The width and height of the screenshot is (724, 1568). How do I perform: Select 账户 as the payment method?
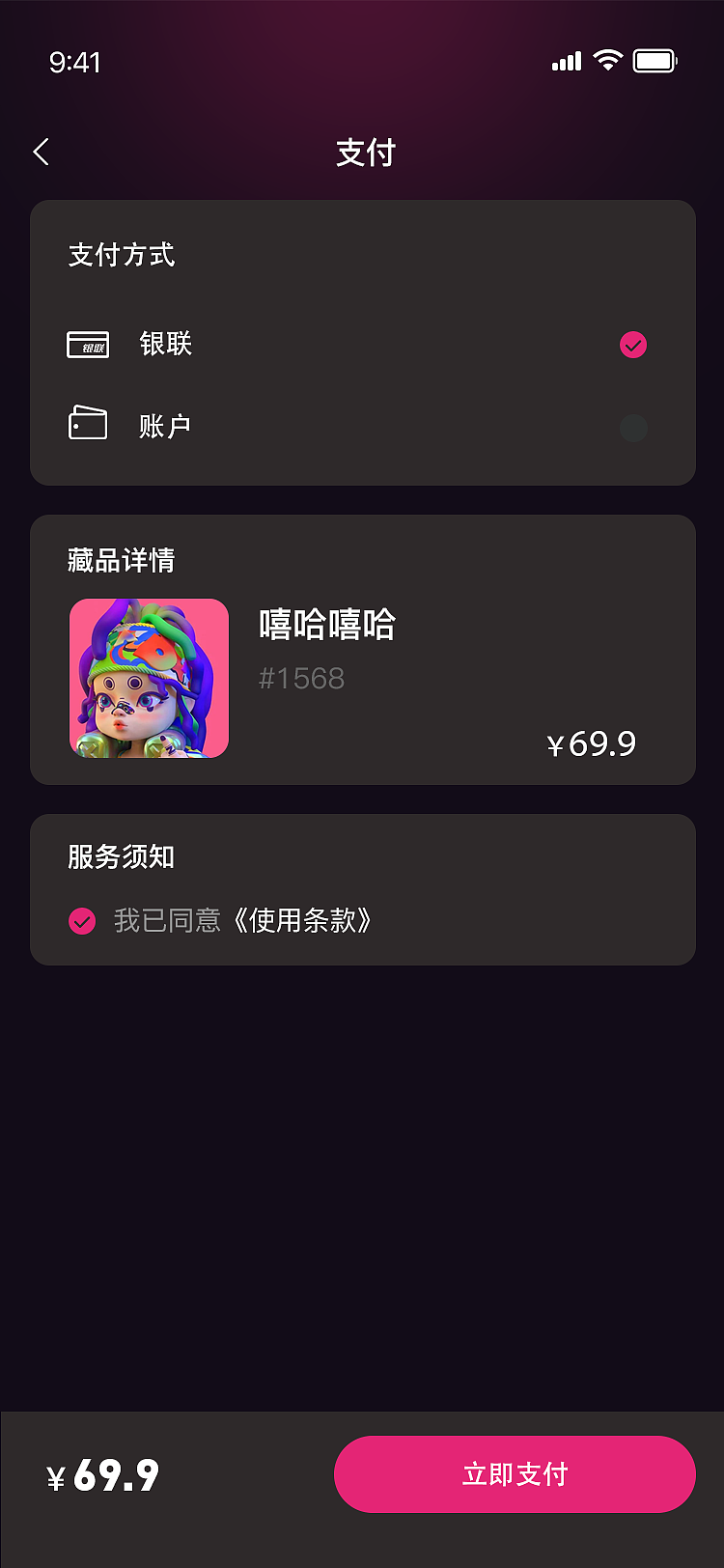coord(166,425)
